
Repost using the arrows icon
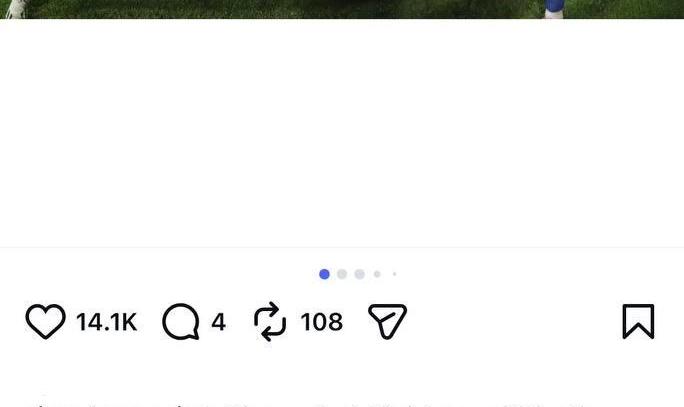[270, 322]
